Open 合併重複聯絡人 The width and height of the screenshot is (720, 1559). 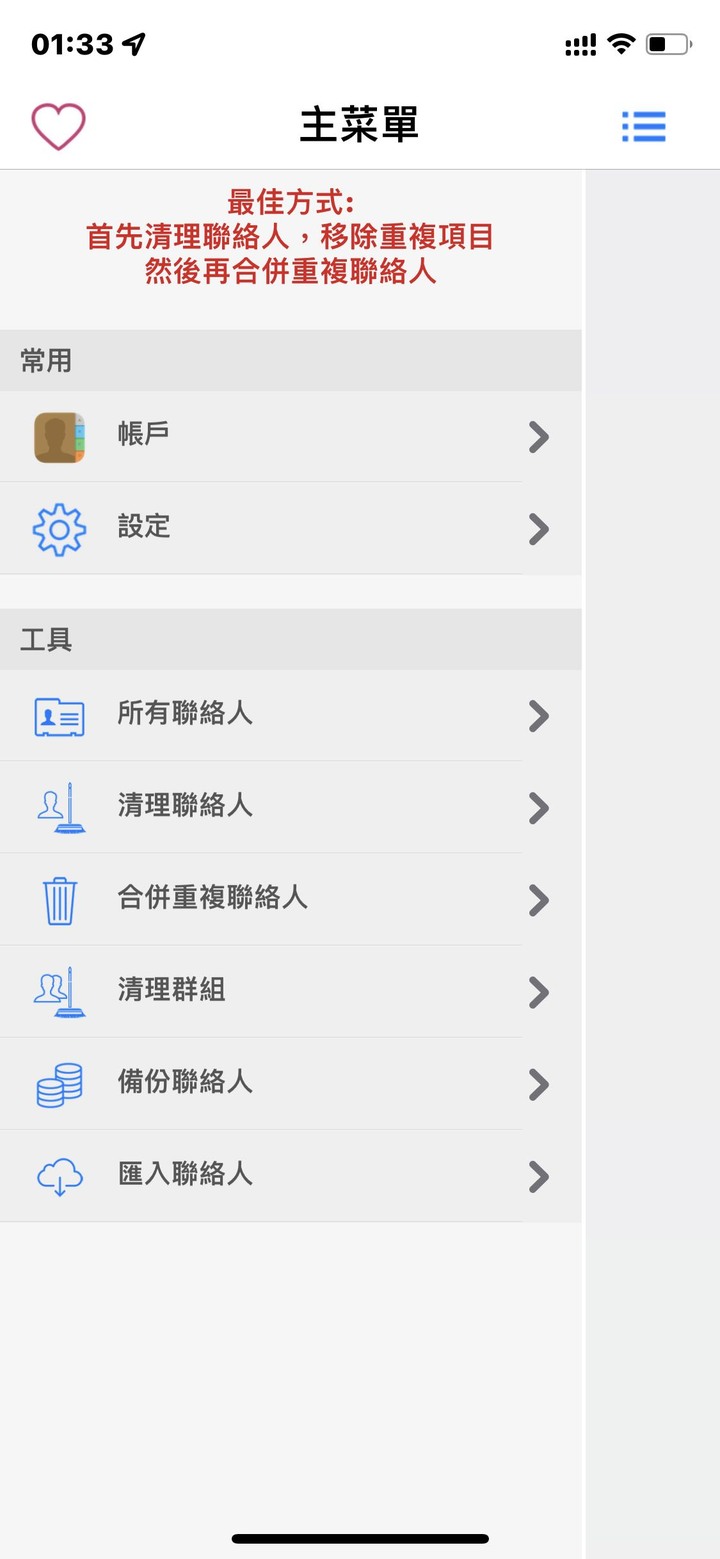click(290, 899)
